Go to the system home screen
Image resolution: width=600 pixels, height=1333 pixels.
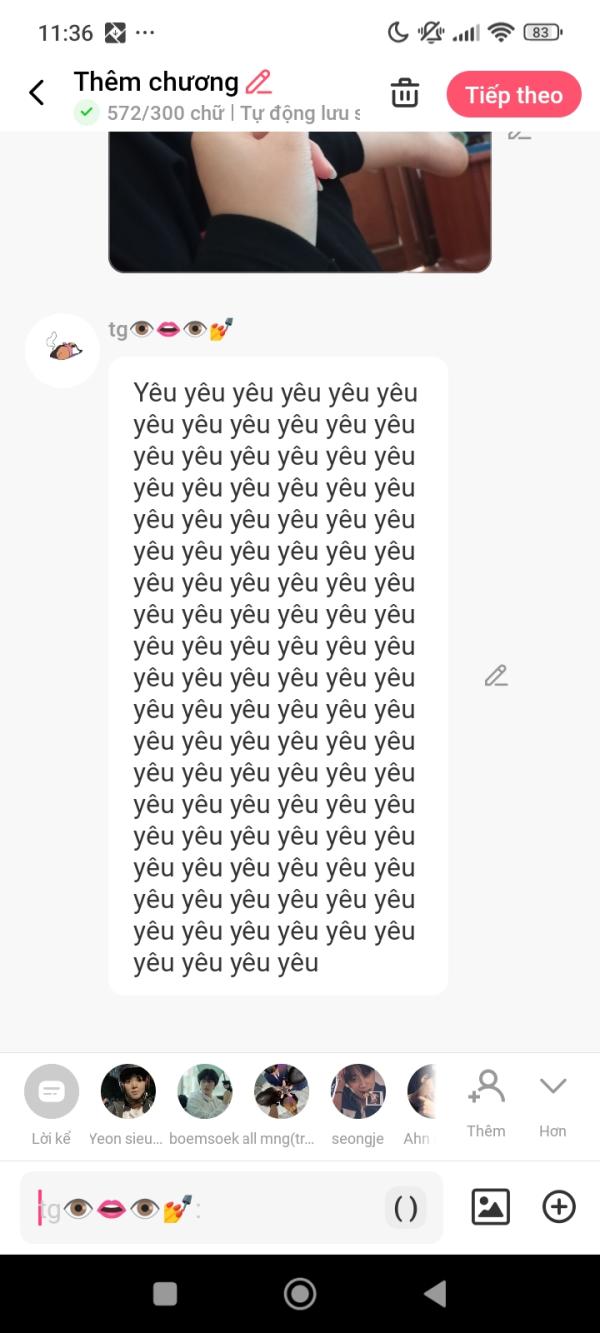point(300,1294)
